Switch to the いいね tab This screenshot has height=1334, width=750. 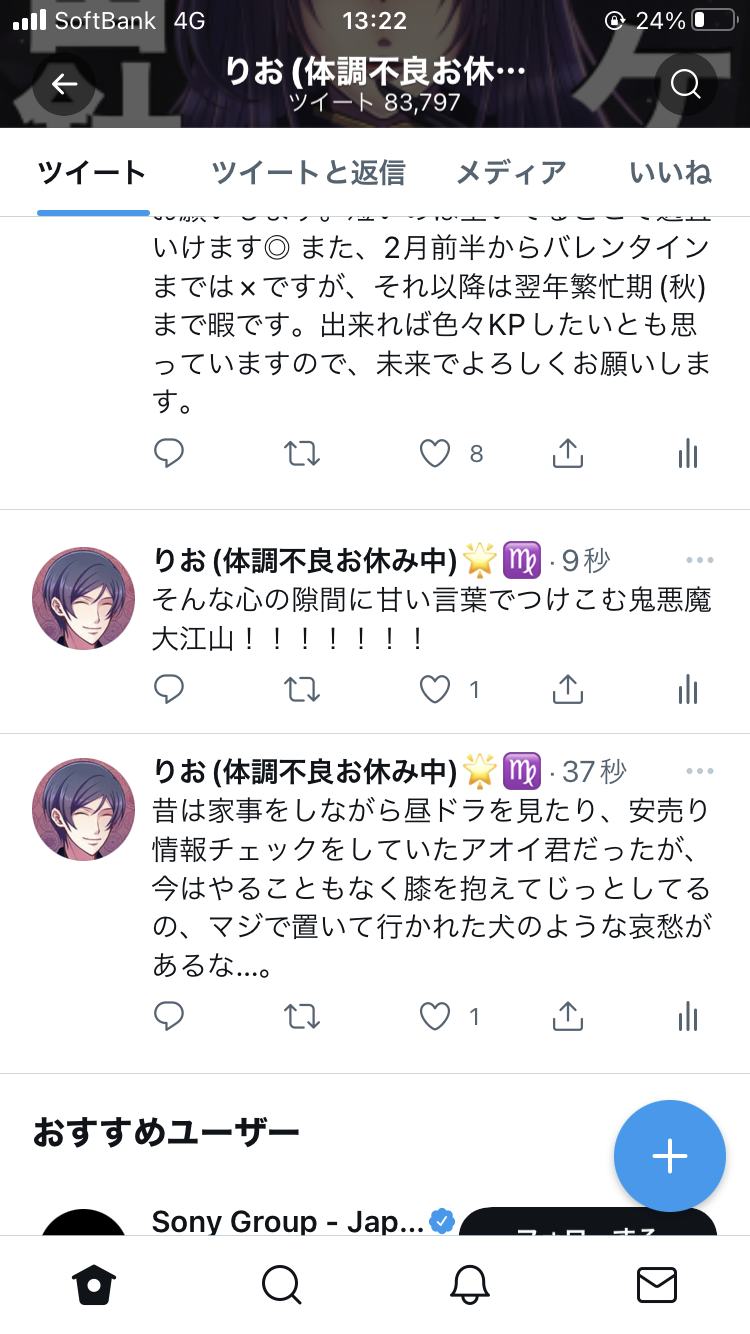point(670,173)
